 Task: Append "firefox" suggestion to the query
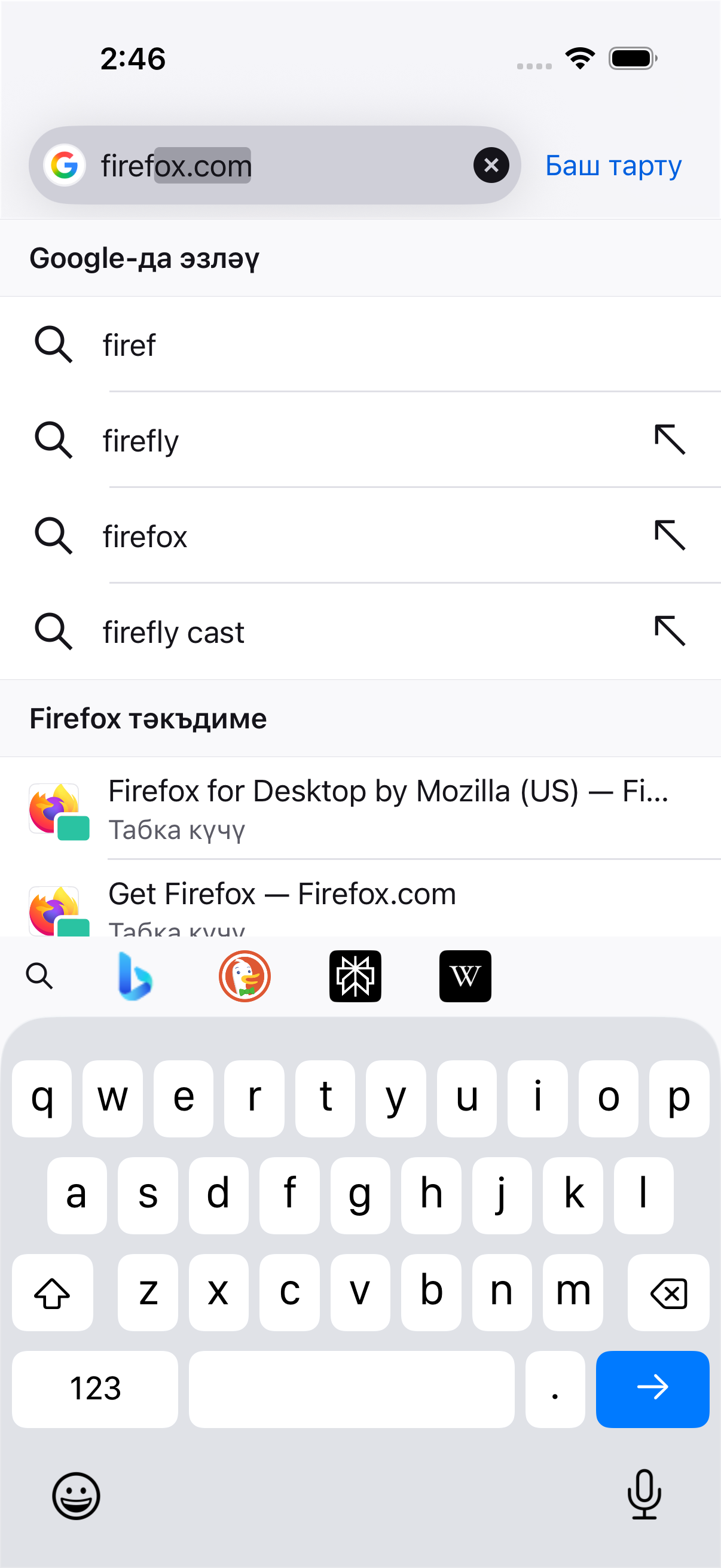670,536
